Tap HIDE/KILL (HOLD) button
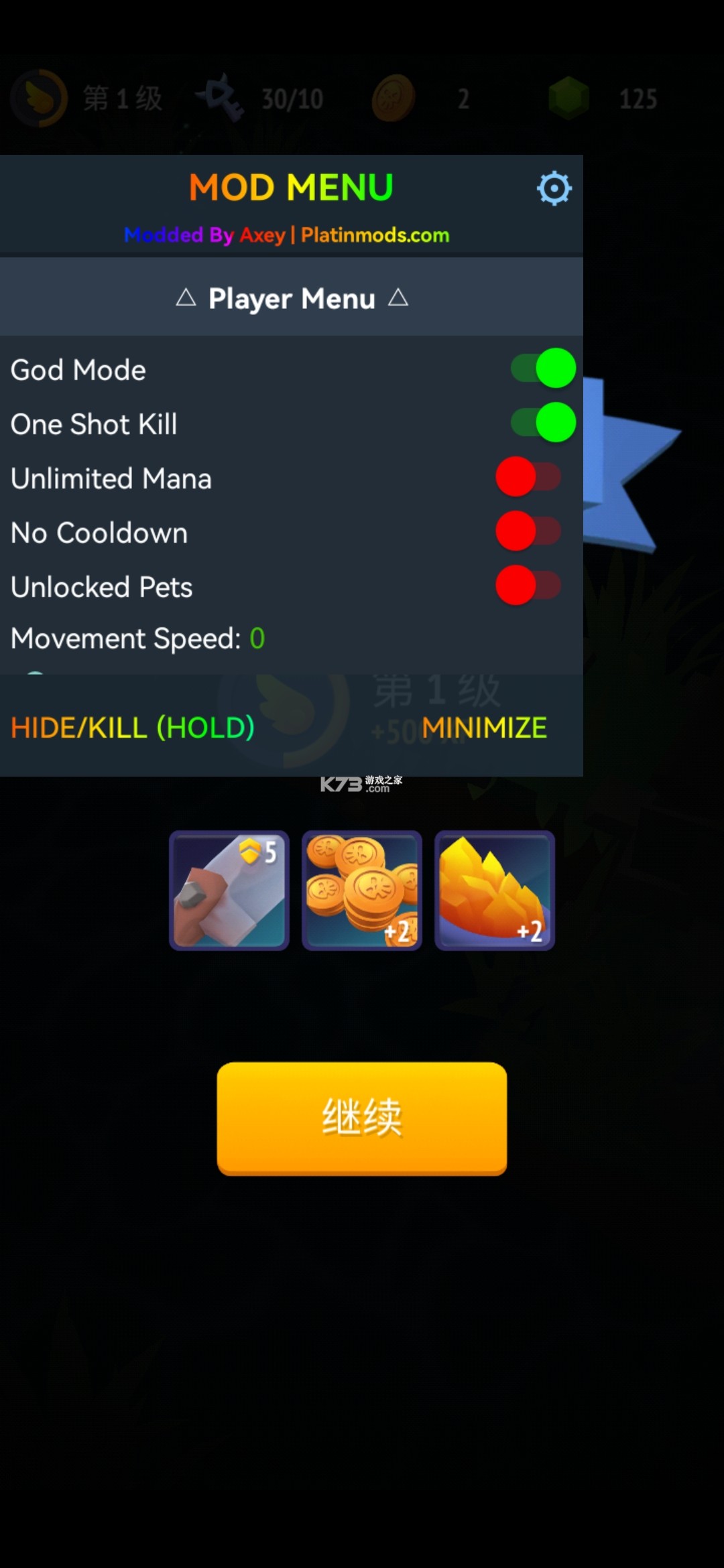The width and height of the screenshot is (724, 1568). [133, 728]
